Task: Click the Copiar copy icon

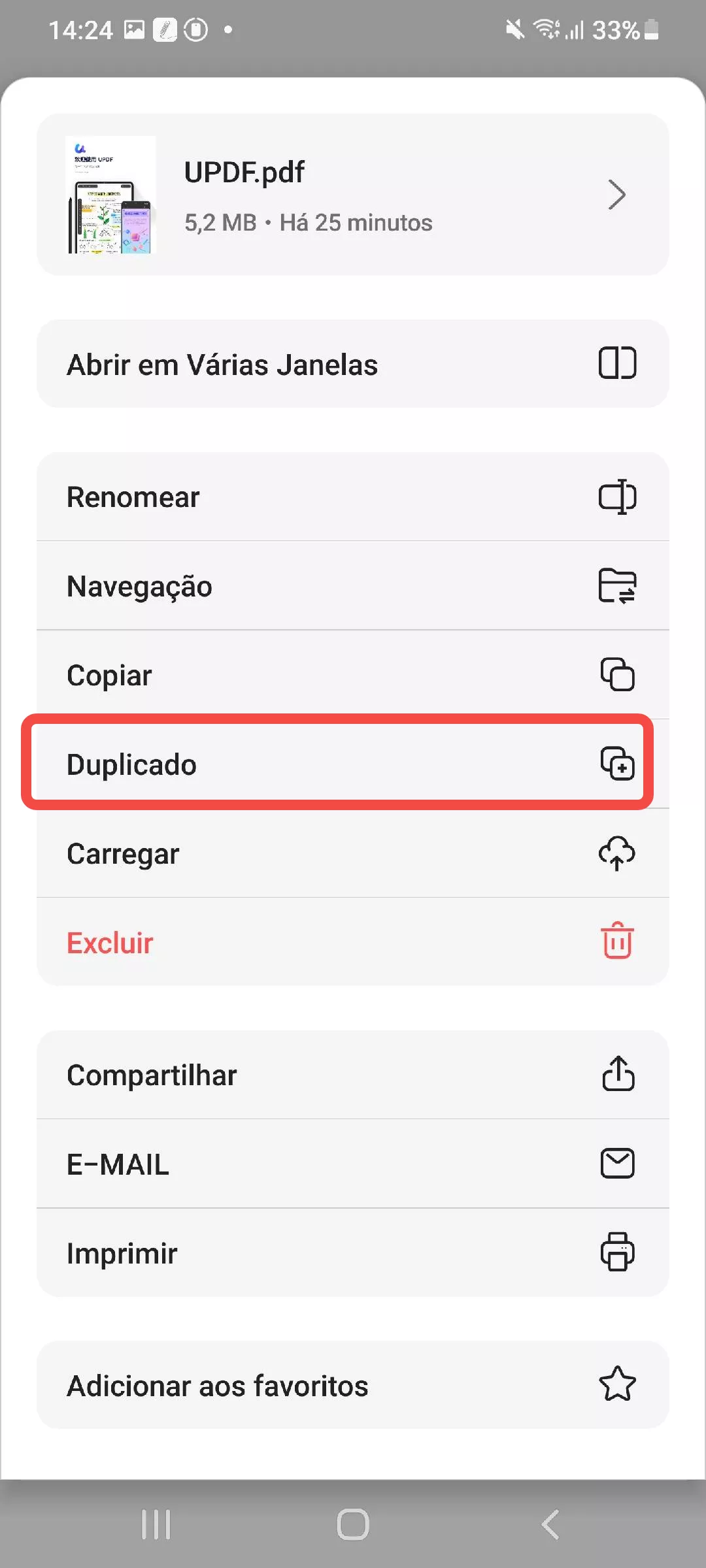Action: (x=617, y=675)
